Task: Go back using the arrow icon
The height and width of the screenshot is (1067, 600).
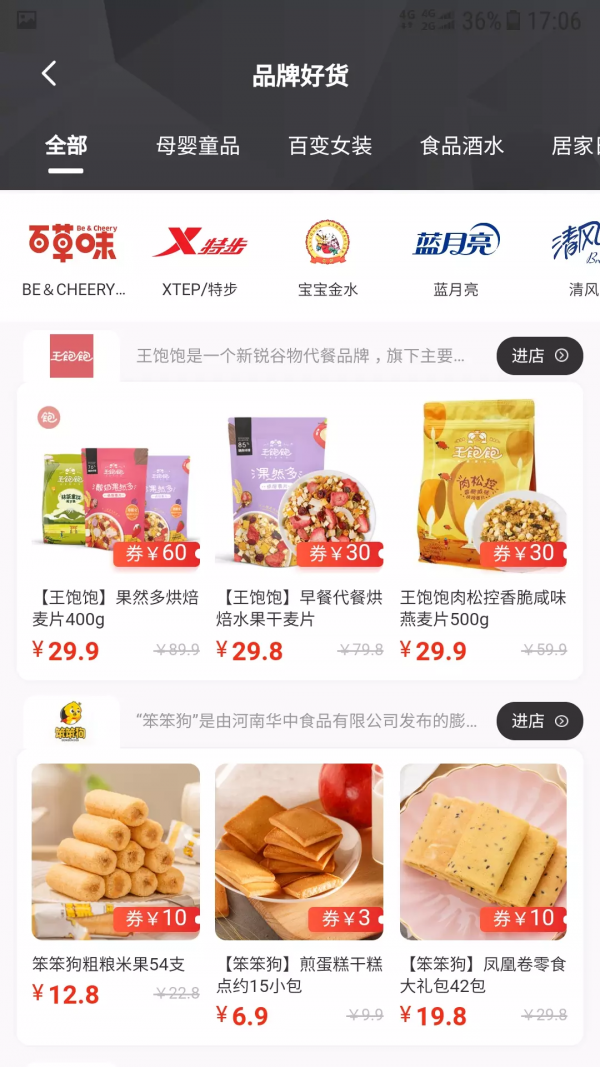Action: 49,74
